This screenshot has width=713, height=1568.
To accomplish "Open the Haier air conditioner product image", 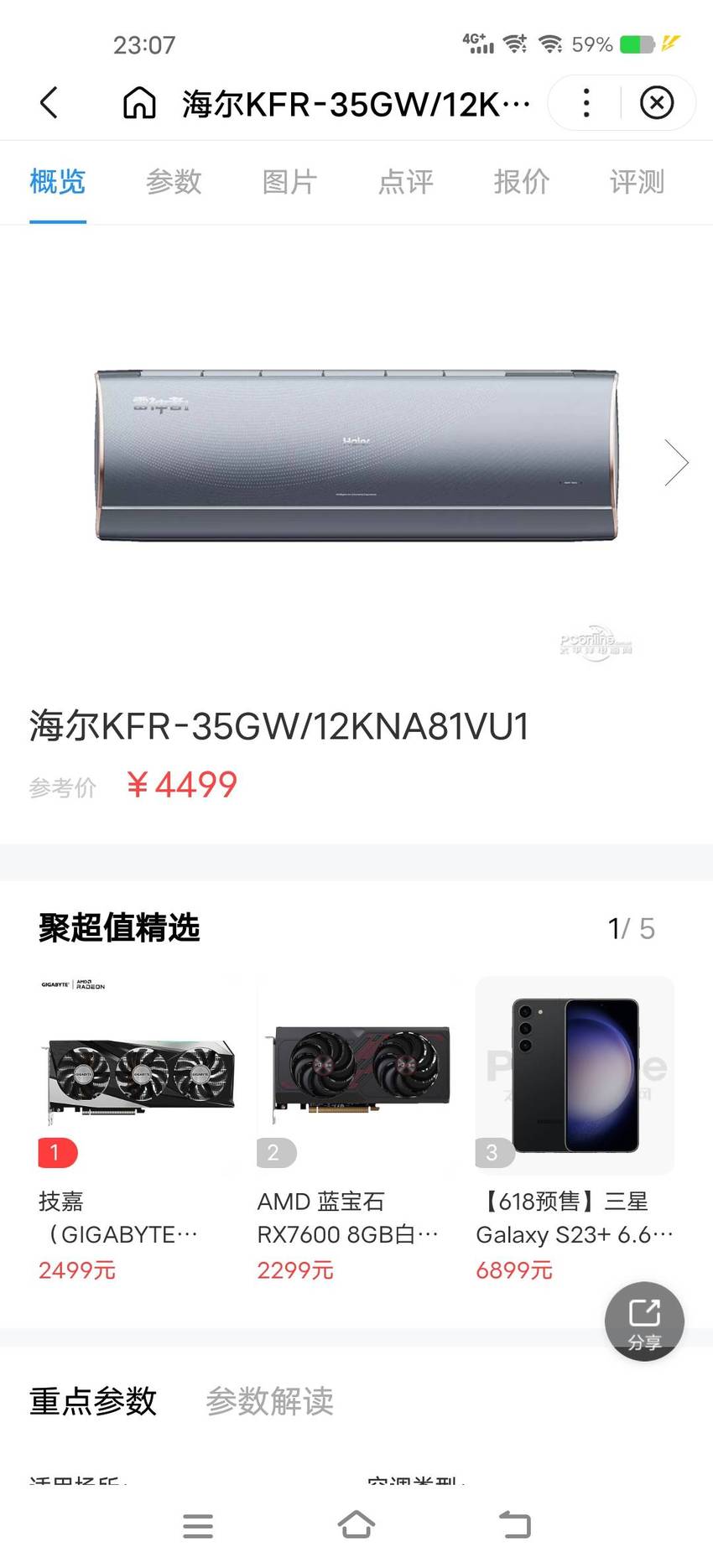I will tap(356, 454).
